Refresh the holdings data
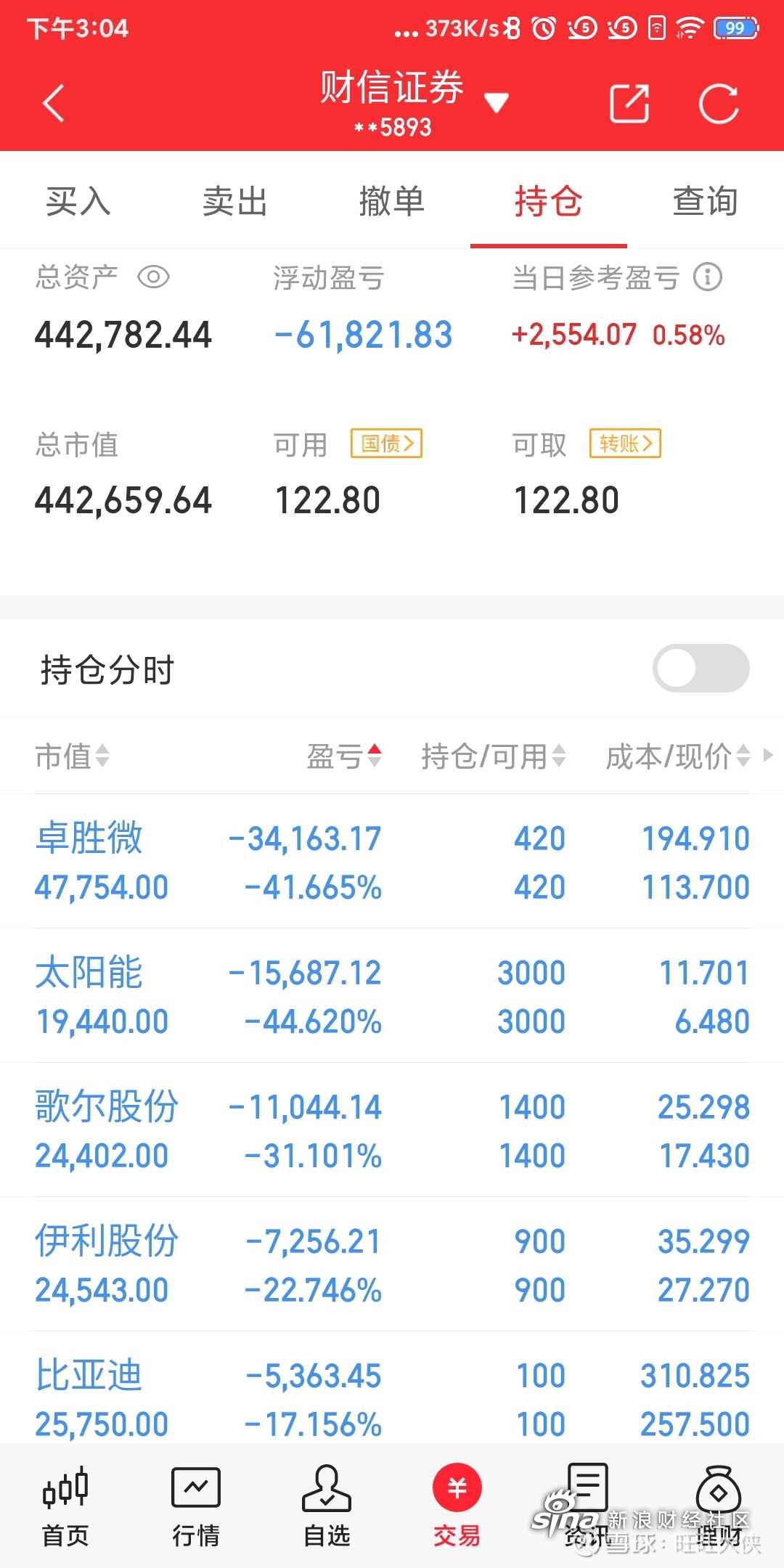This screenshot has width=784, height=1568. point(719,104)
